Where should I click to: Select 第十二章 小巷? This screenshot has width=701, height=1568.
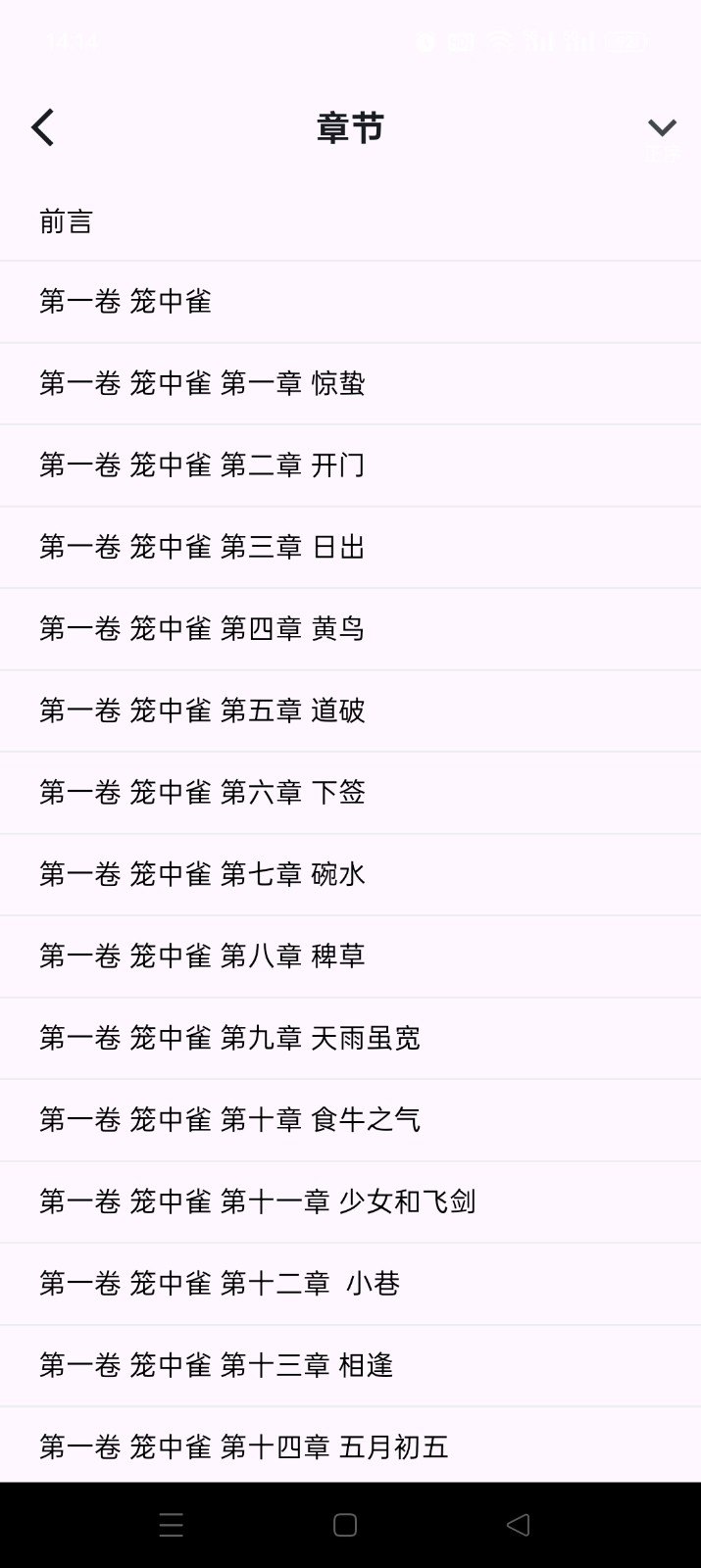point(220,1283)
